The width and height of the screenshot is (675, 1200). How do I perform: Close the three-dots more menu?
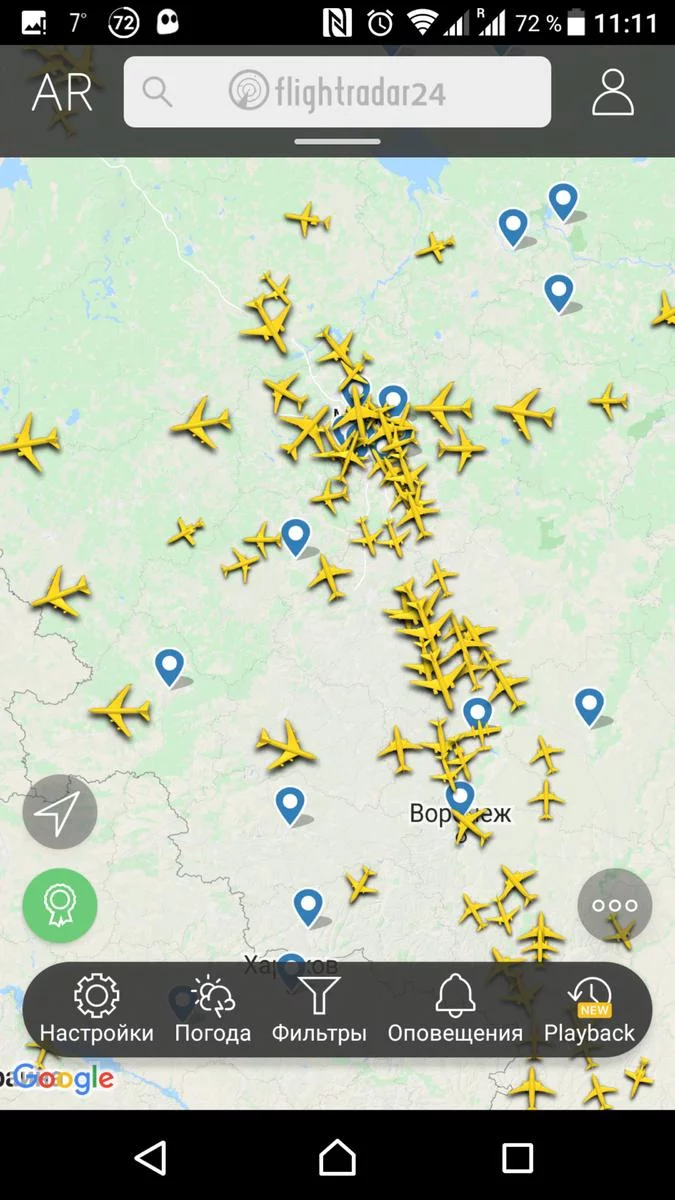(614, 906)
